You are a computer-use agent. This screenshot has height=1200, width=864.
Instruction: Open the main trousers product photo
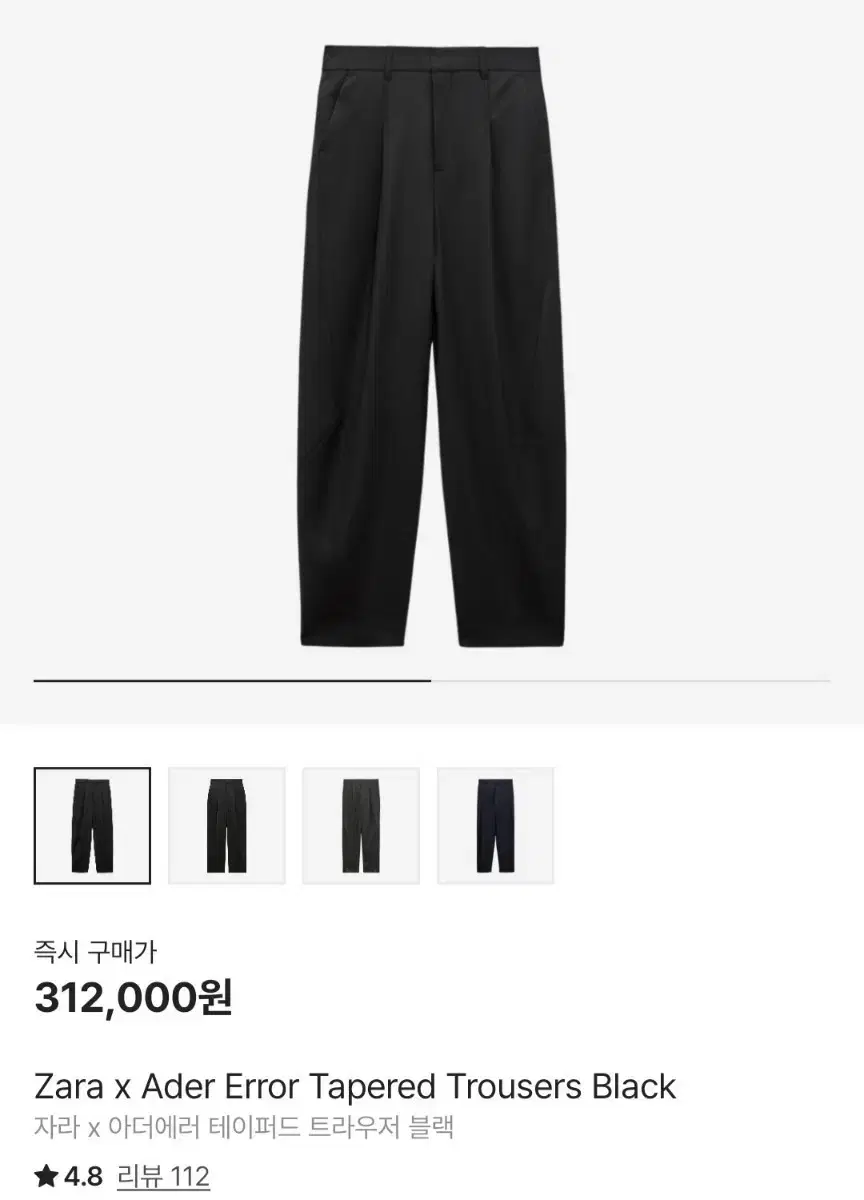click(x=432, y=340)
